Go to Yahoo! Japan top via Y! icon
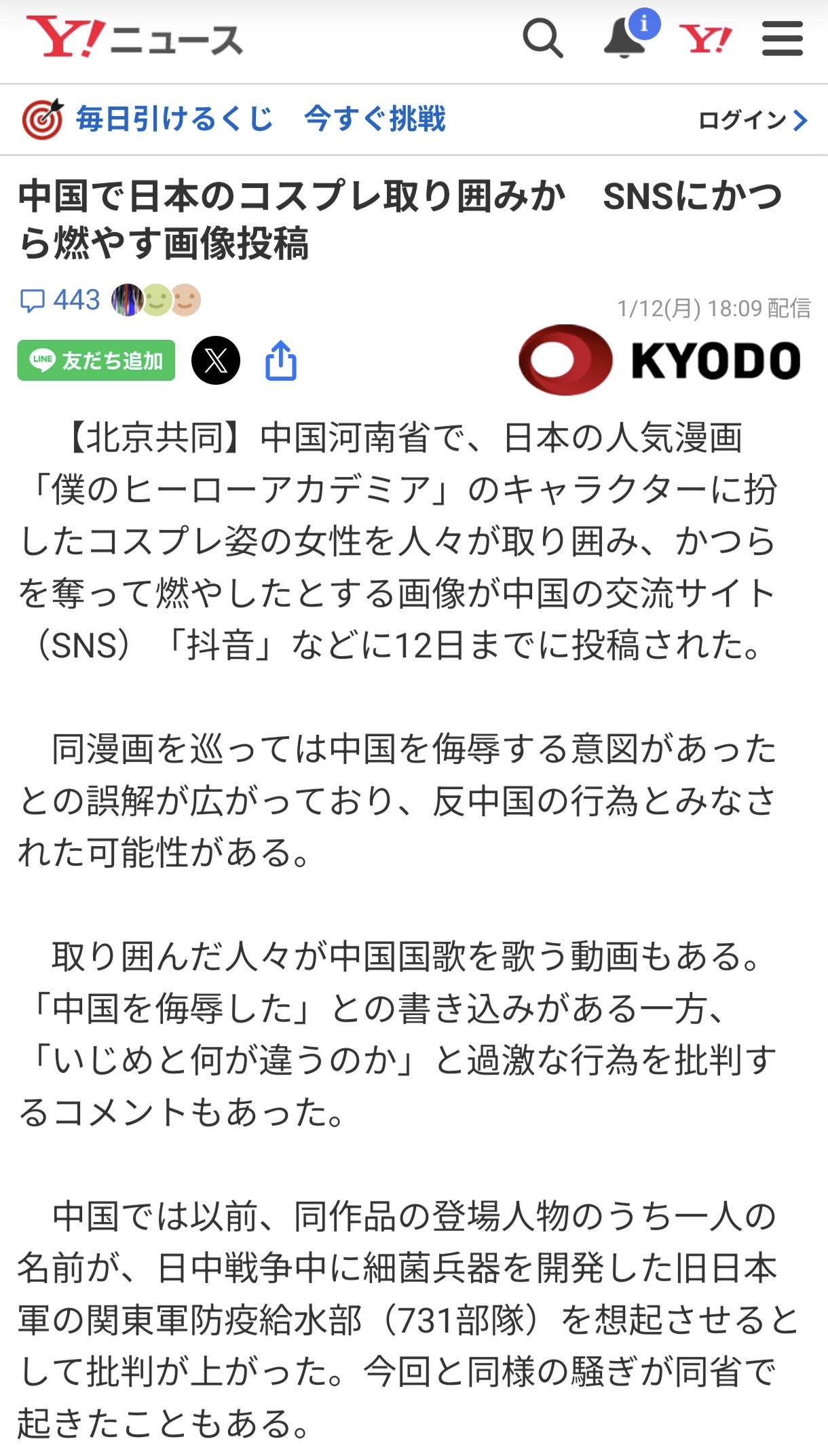 [x=705, y=39]
